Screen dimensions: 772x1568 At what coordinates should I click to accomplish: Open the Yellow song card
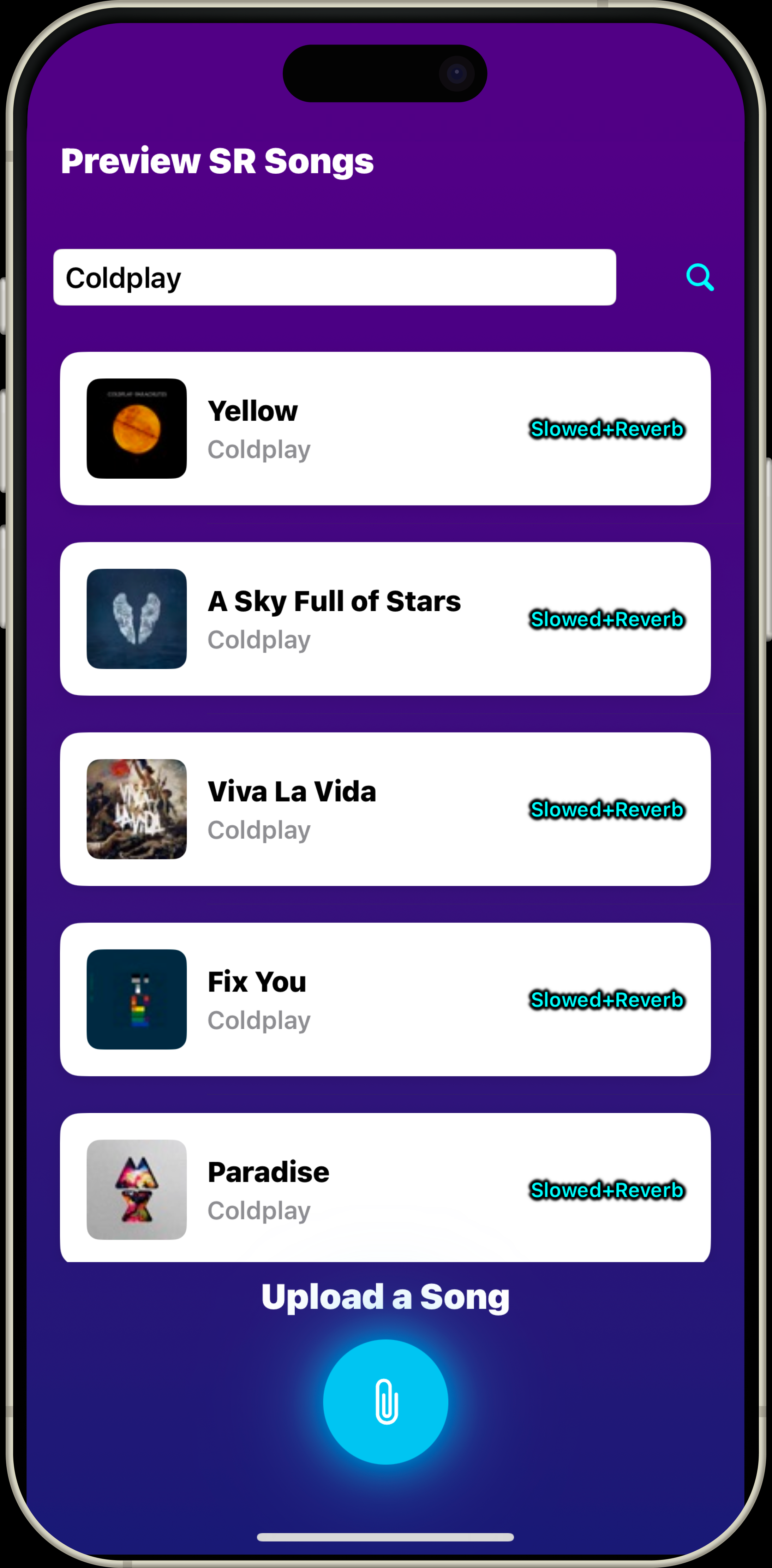click(385, 429)
